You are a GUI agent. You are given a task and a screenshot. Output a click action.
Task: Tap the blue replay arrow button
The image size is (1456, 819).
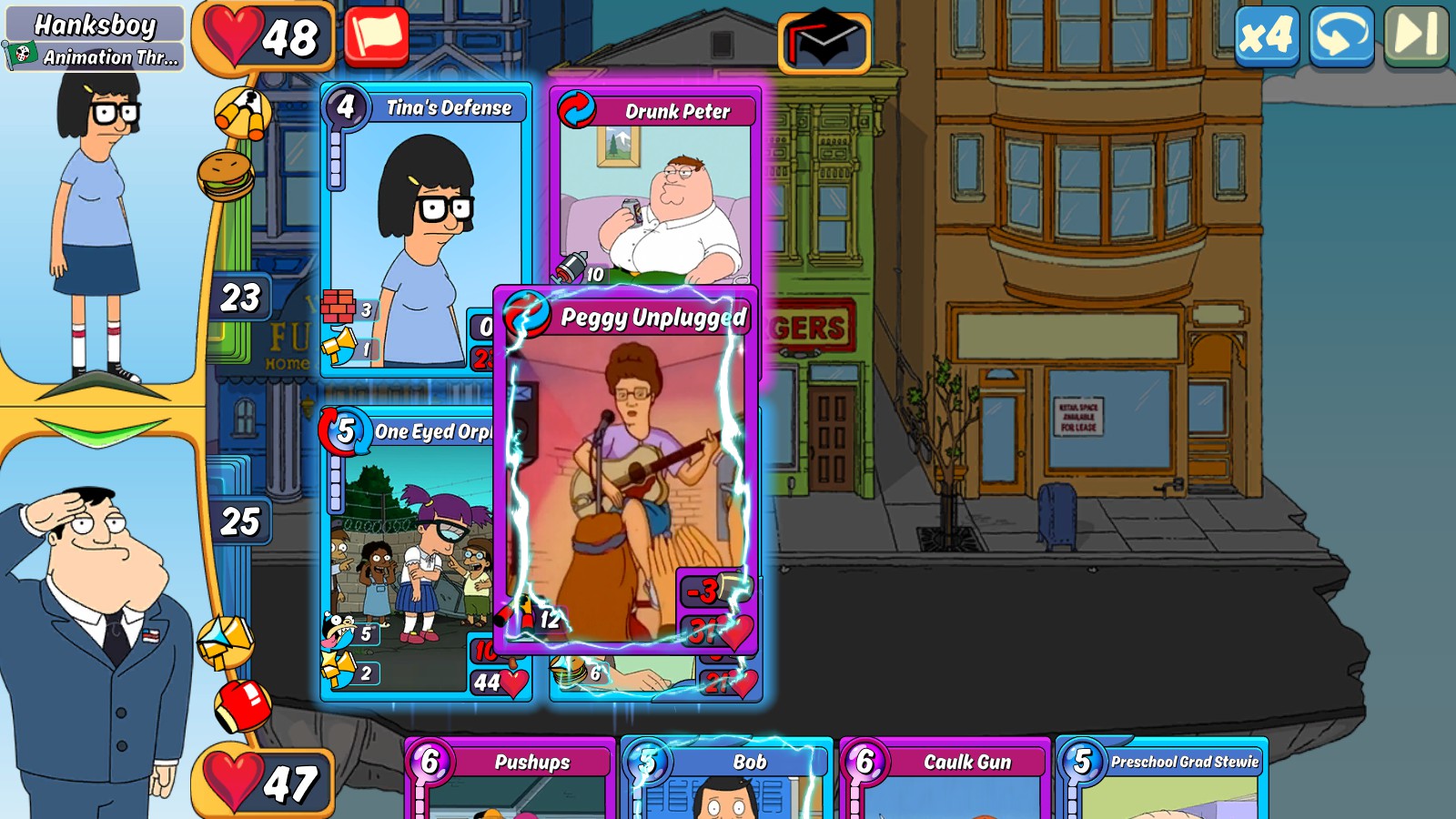(x=1341, y=36)
